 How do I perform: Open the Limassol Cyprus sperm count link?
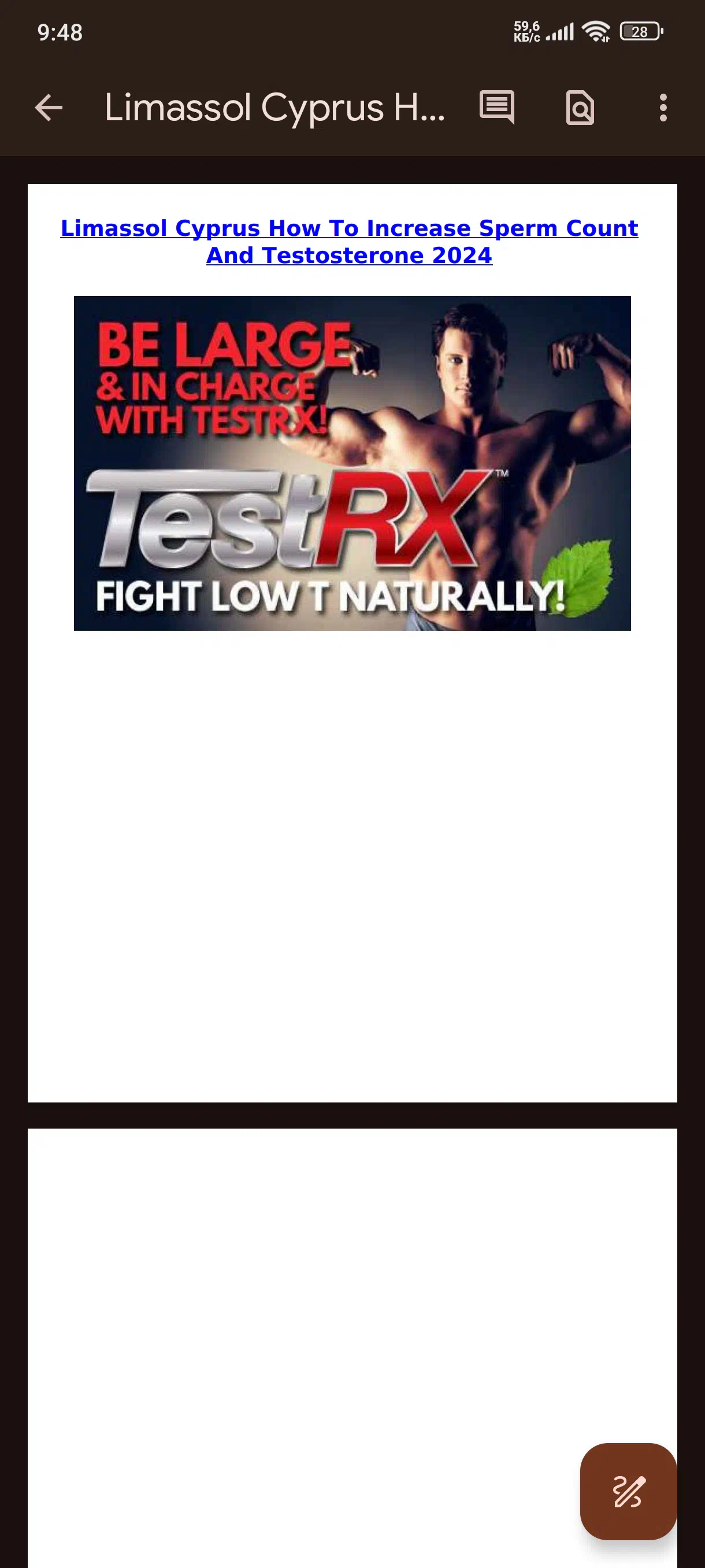[349, 242]
